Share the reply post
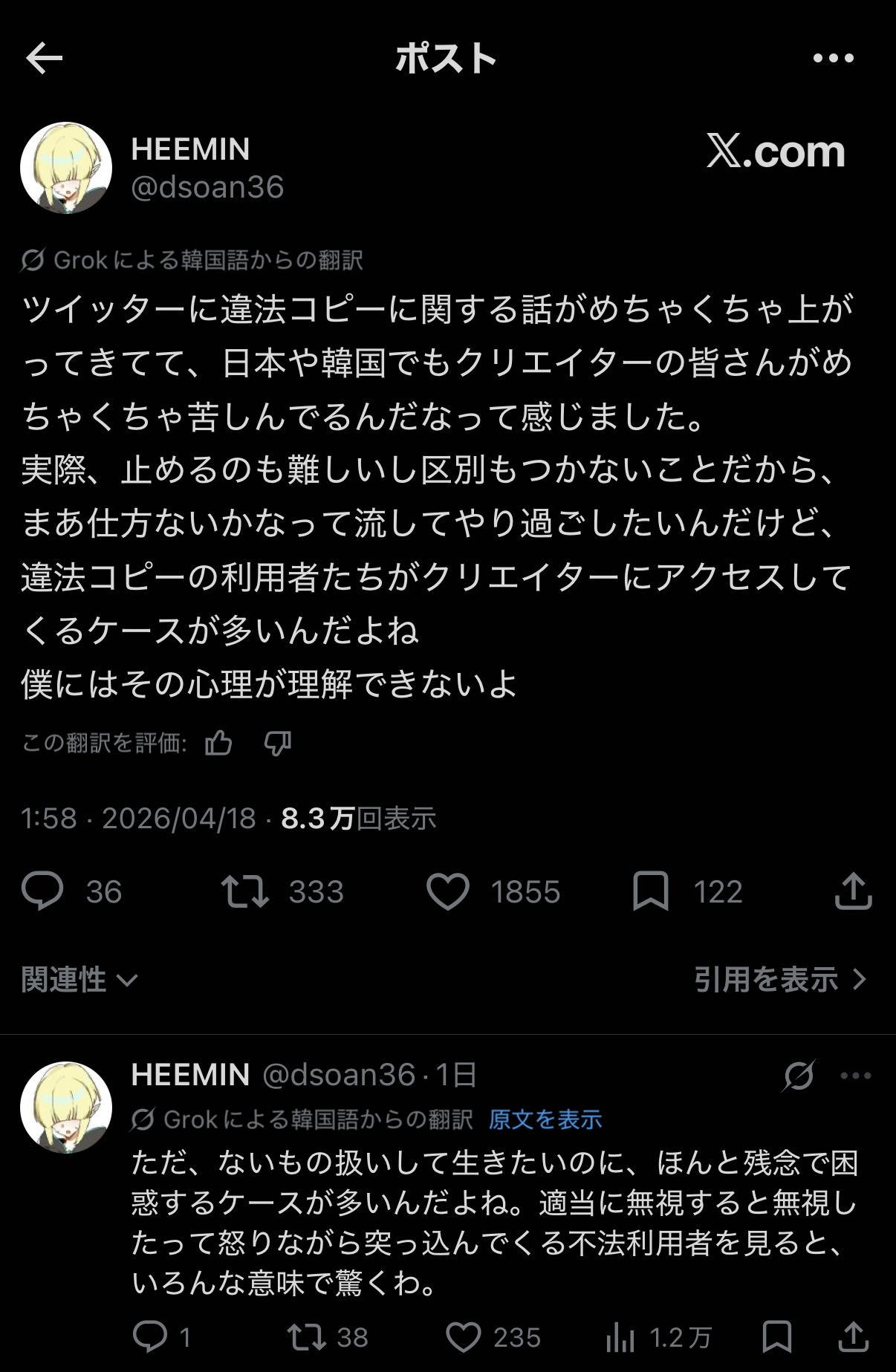896x1372 pixels. (852, 1338)
